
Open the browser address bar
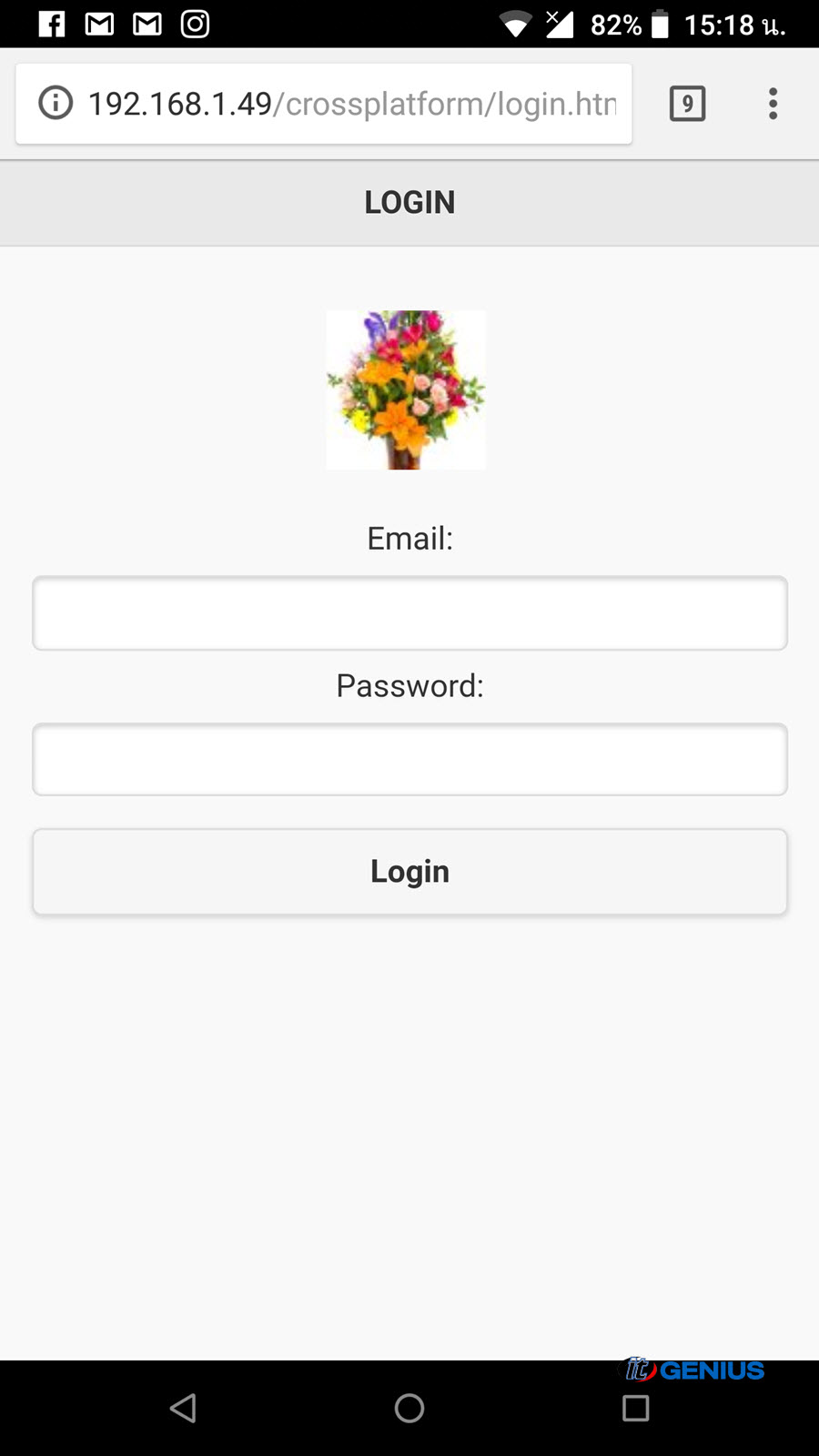pos(350,104)
